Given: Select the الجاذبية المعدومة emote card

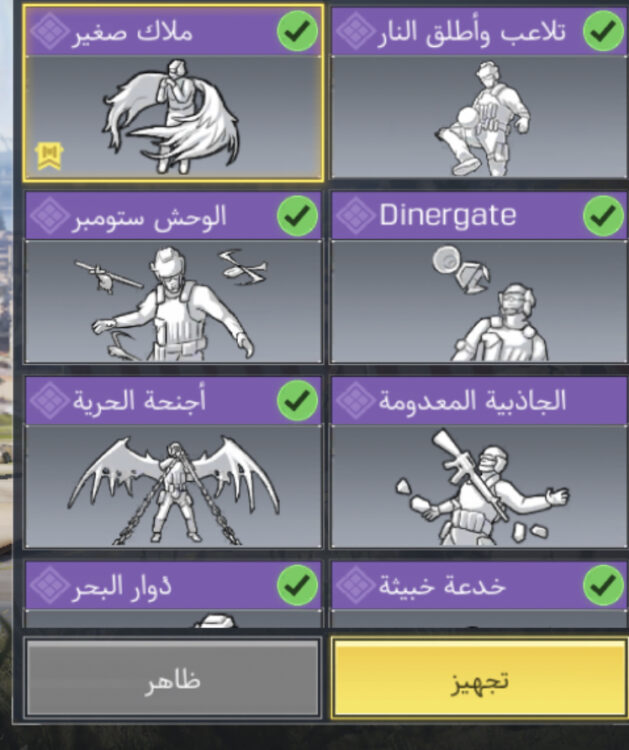Looking at the screenshot, I should pyautogui.click(x=479, y=462).
